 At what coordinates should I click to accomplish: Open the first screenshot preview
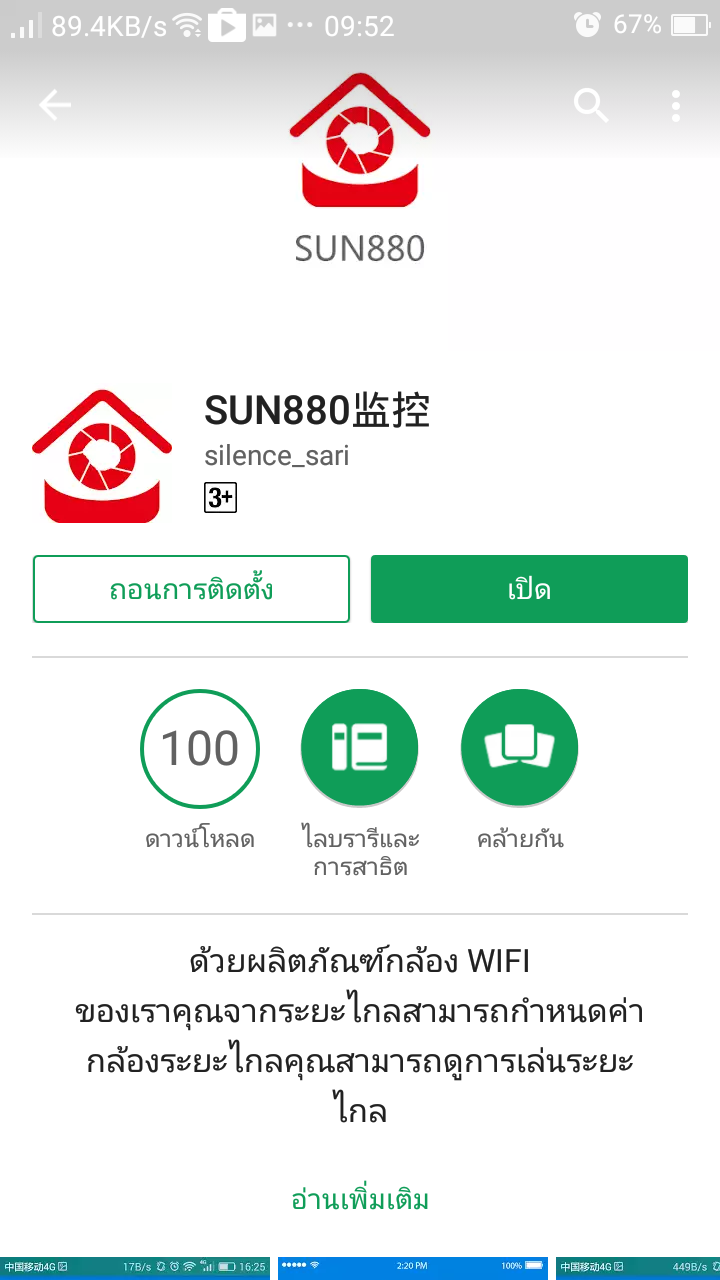135,1266
